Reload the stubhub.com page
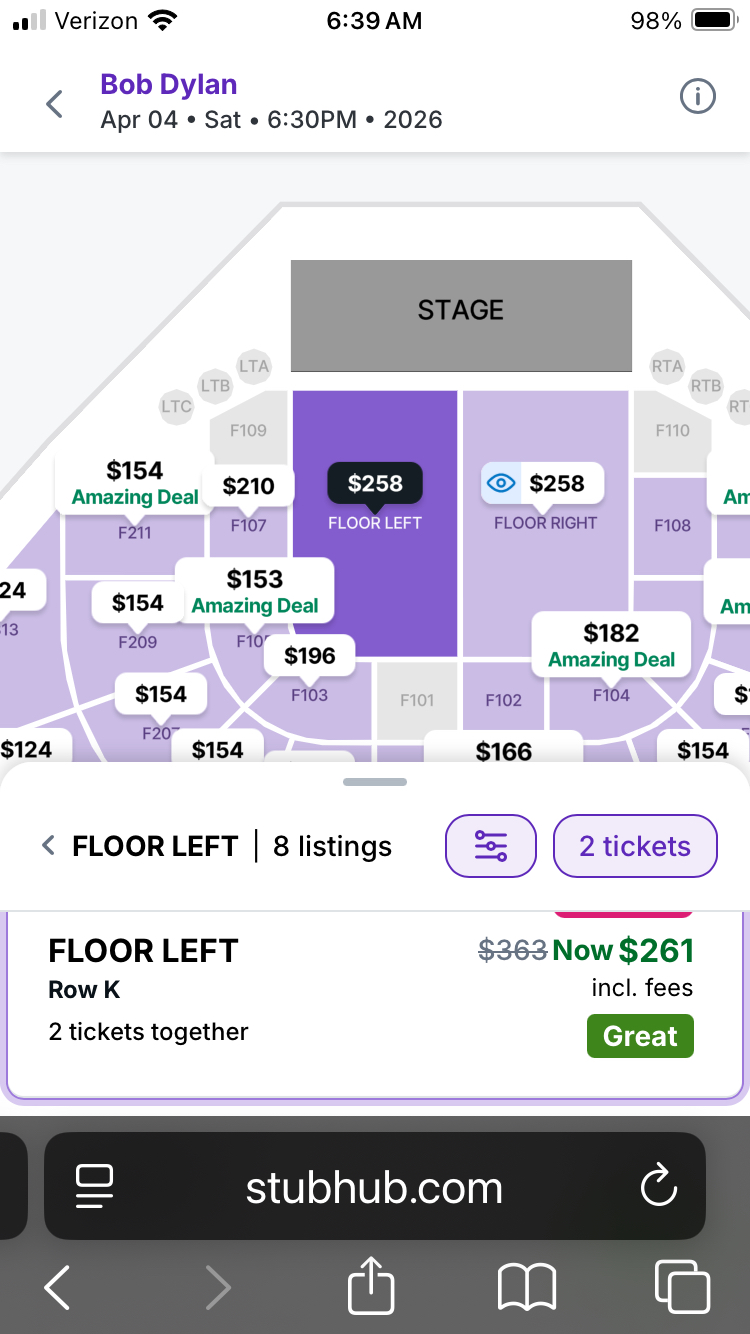 658,1187
